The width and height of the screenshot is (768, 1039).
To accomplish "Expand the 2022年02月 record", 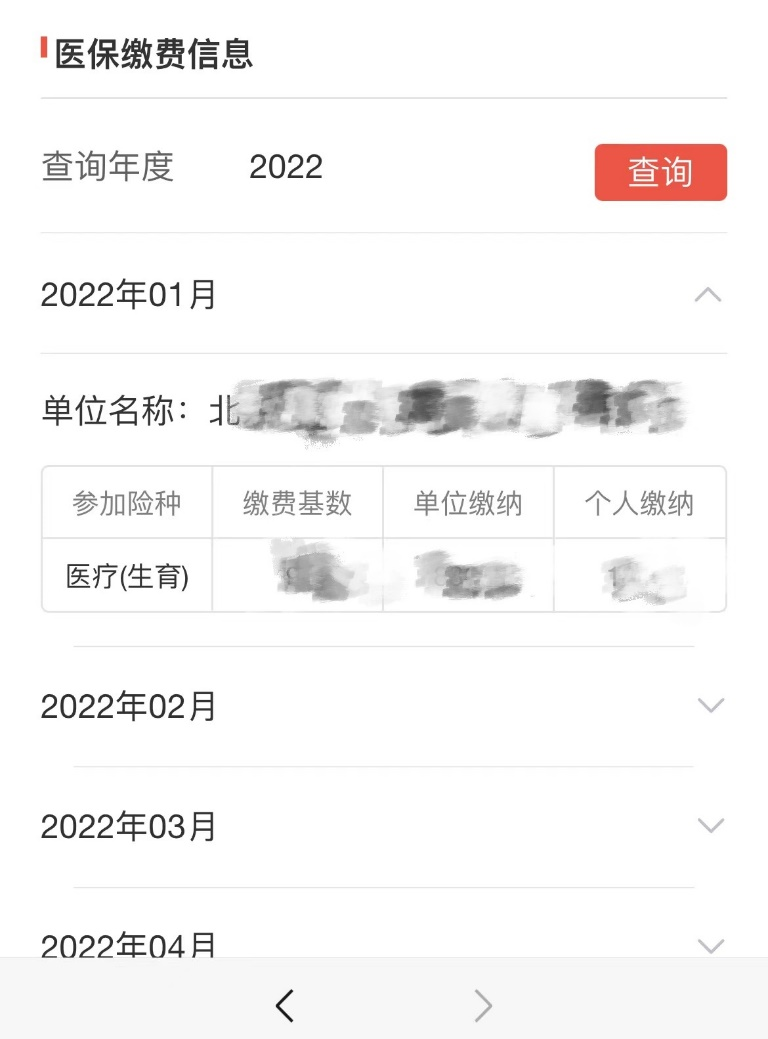I will (x=710, y=706).
